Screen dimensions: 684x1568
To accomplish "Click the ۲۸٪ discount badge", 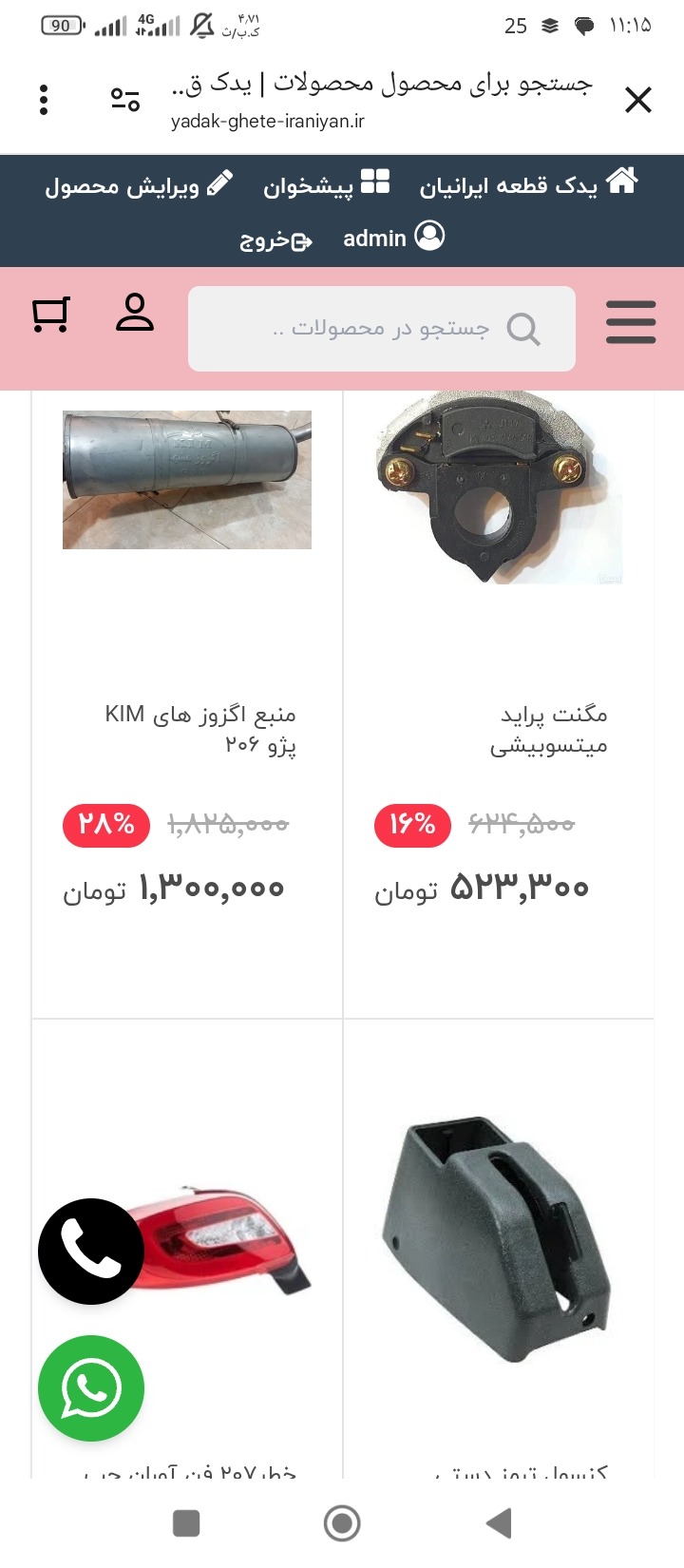I will pos(104,825).
